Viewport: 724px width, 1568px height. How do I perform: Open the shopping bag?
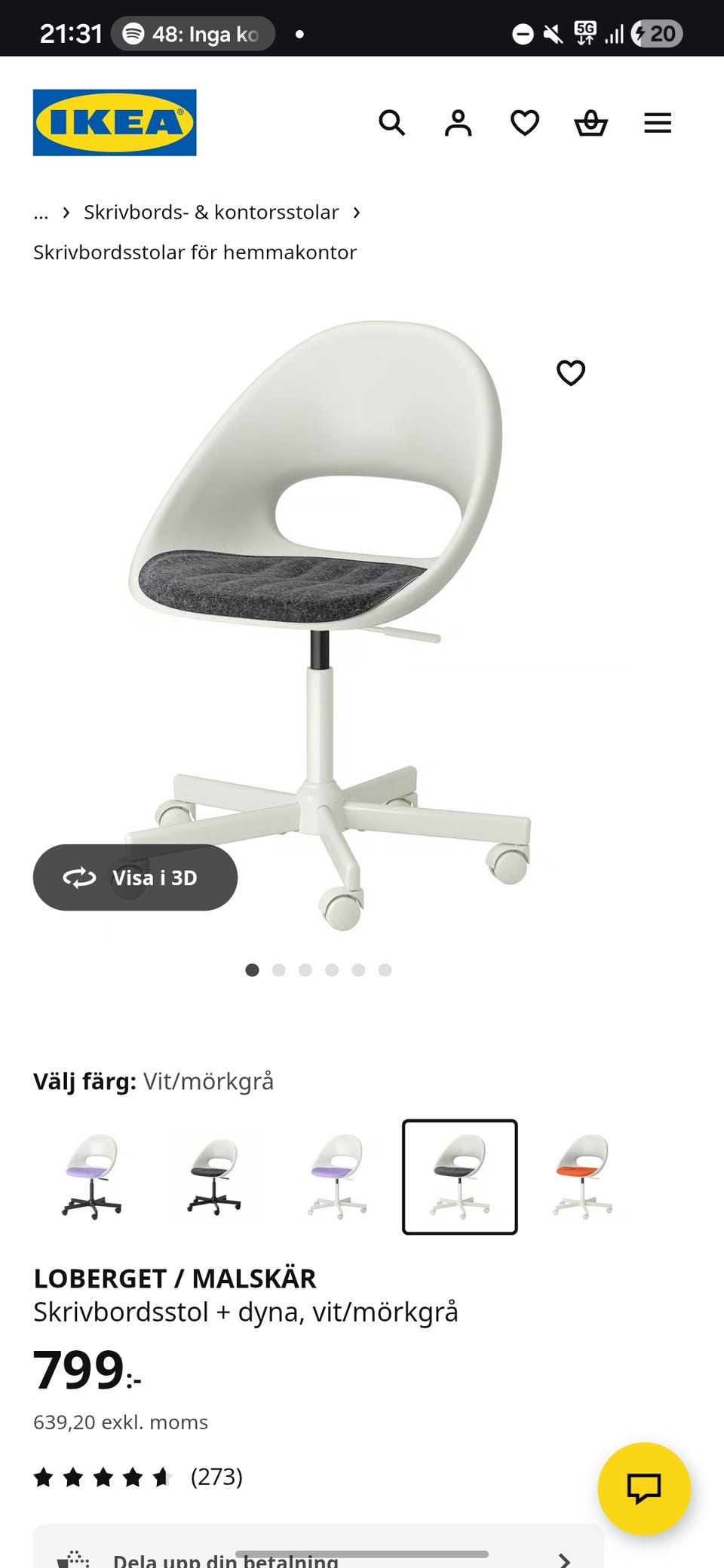[x=592, y=123]
